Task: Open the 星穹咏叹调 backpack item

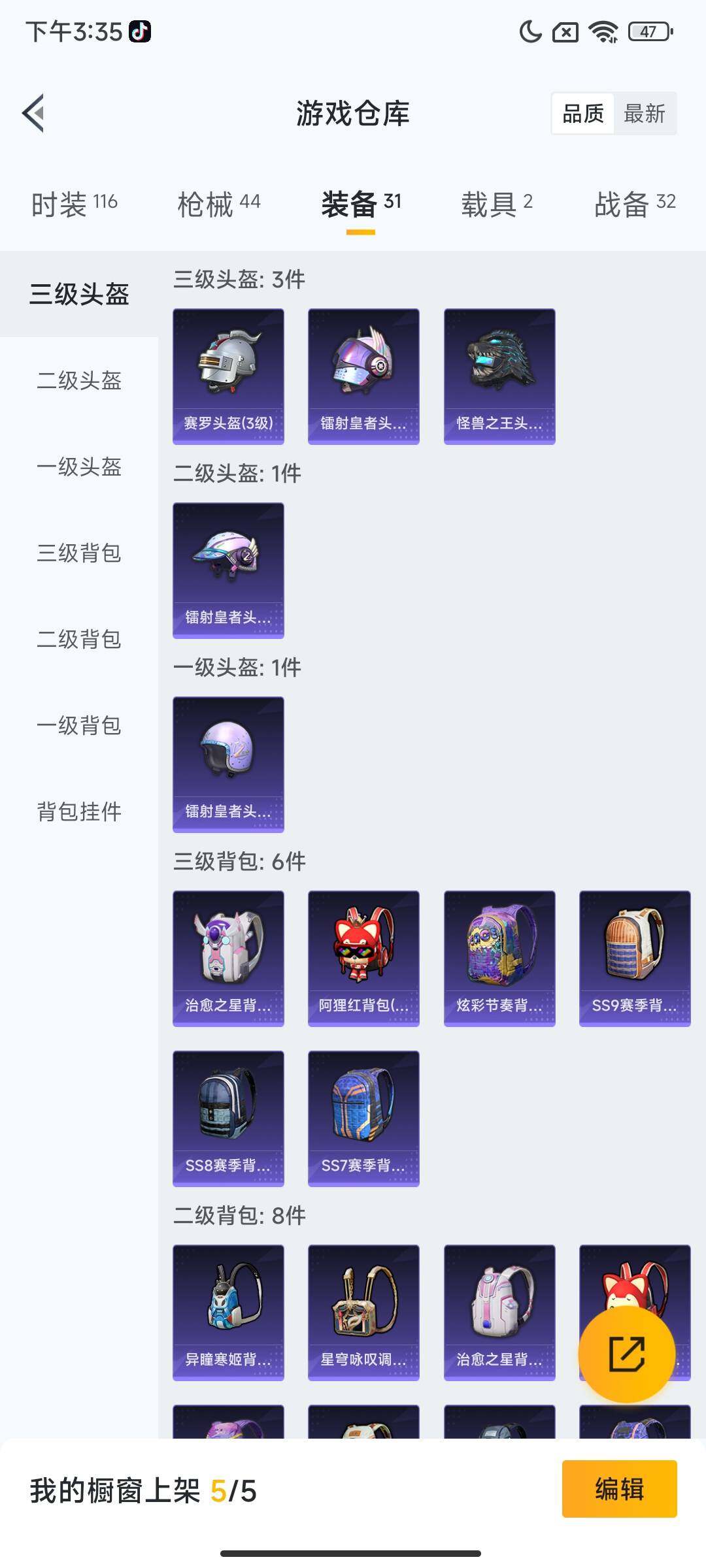Action: pyautogui.click(x=363, y=1313)
